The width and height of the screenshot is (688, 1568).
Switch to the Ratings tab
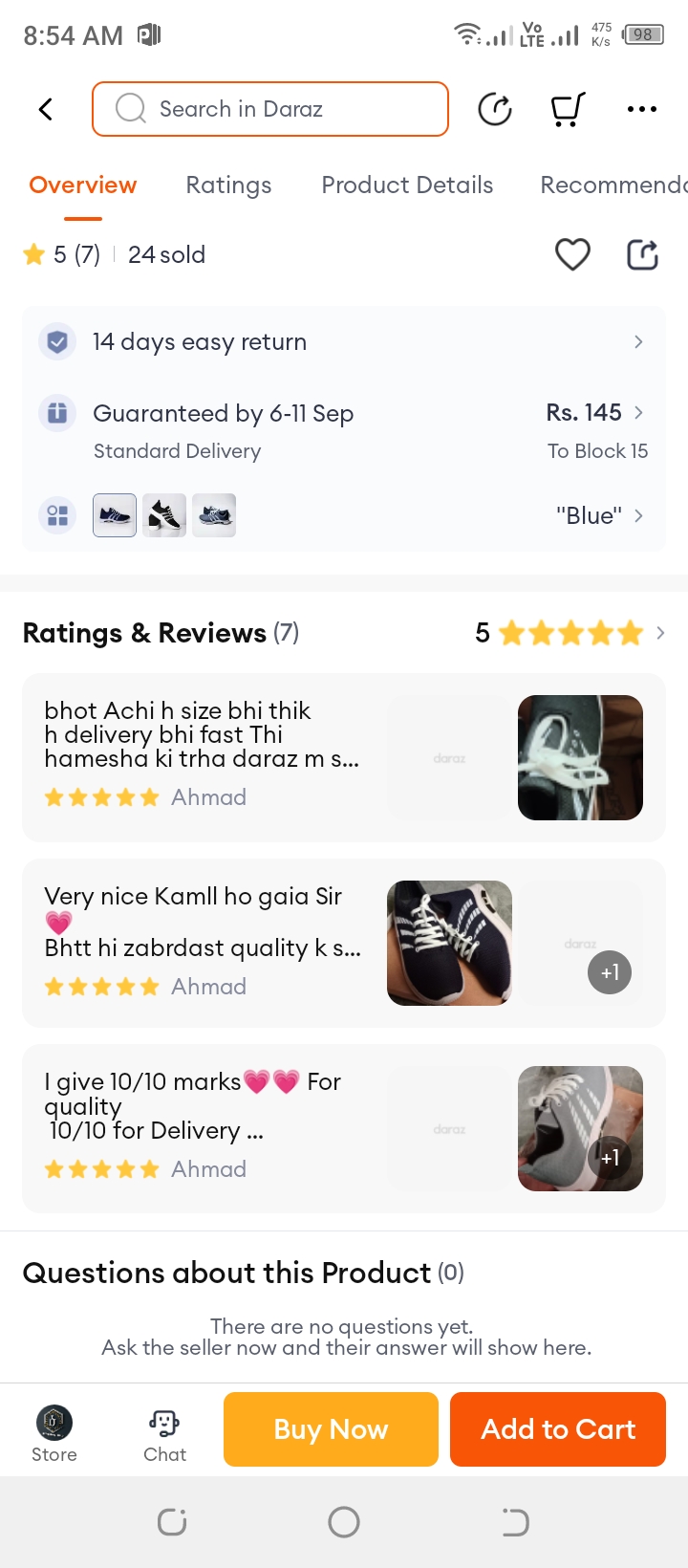tap(228, 185)
